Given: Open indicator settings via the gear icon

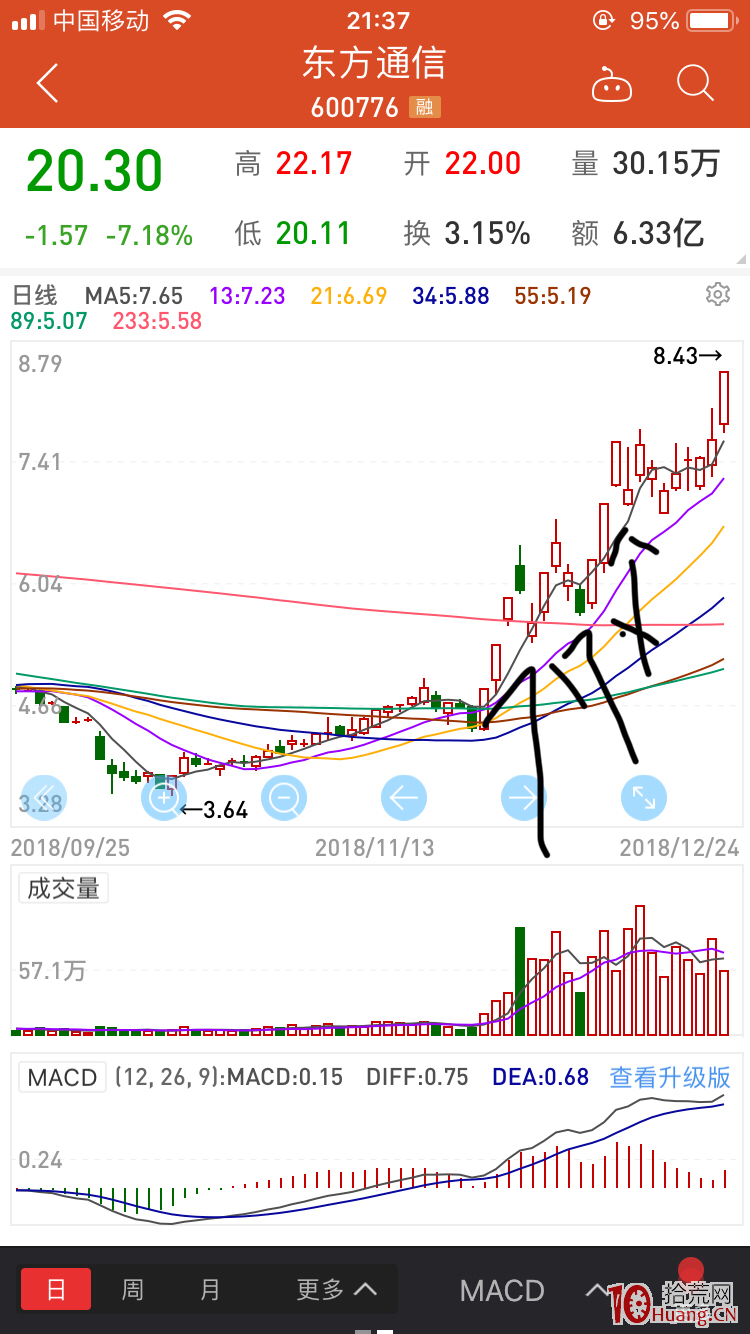Looking at the screenshot, I should point(717,294).
